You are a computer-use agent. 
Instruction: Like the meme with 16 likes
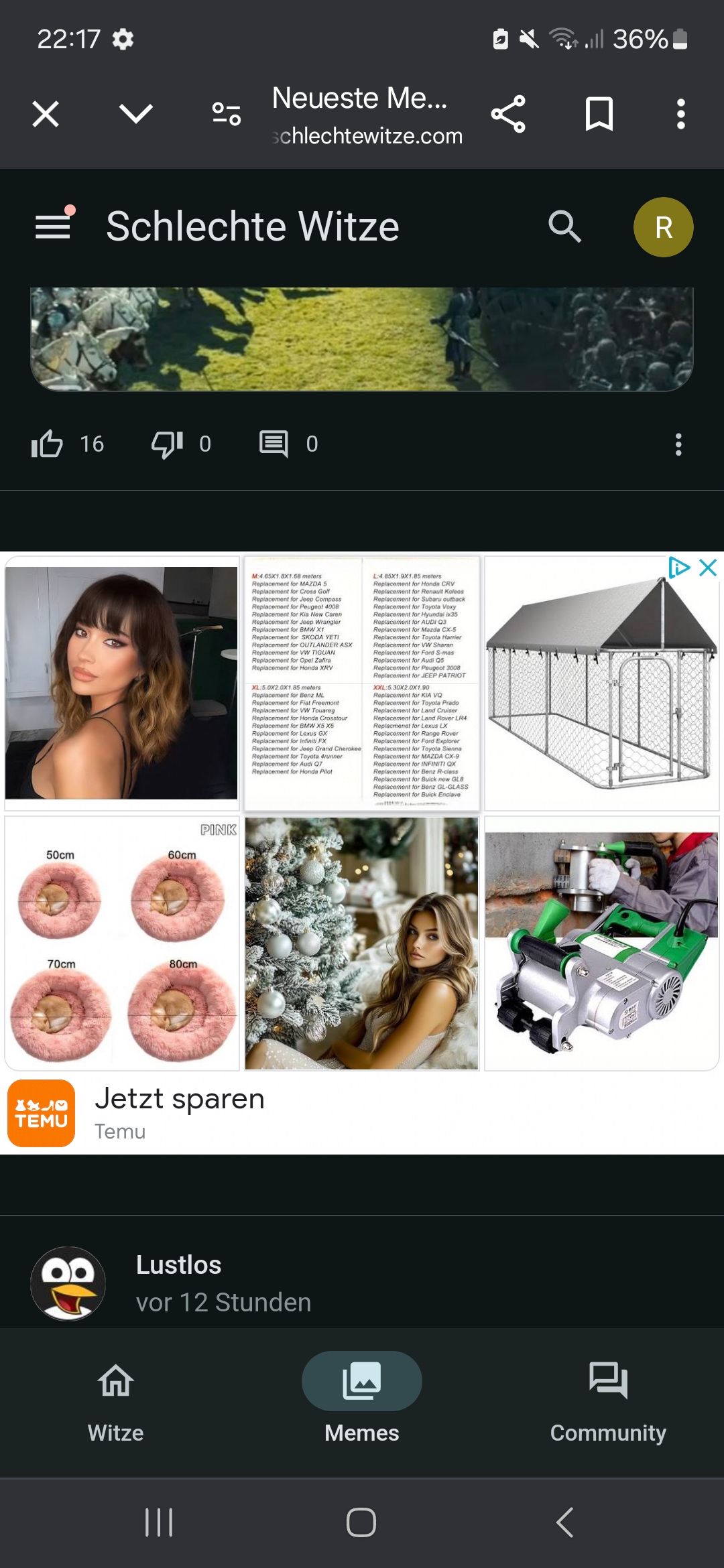48,444
